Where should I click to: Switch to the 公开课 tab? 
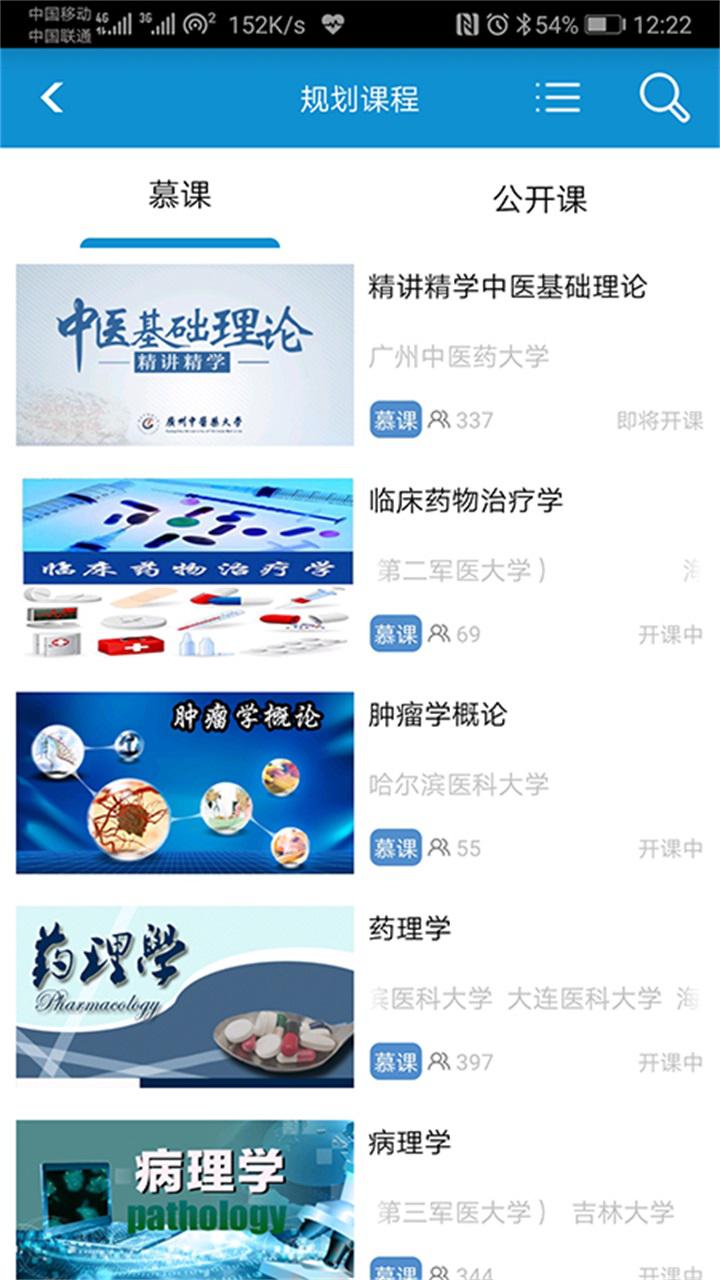[x=540, y=199]
